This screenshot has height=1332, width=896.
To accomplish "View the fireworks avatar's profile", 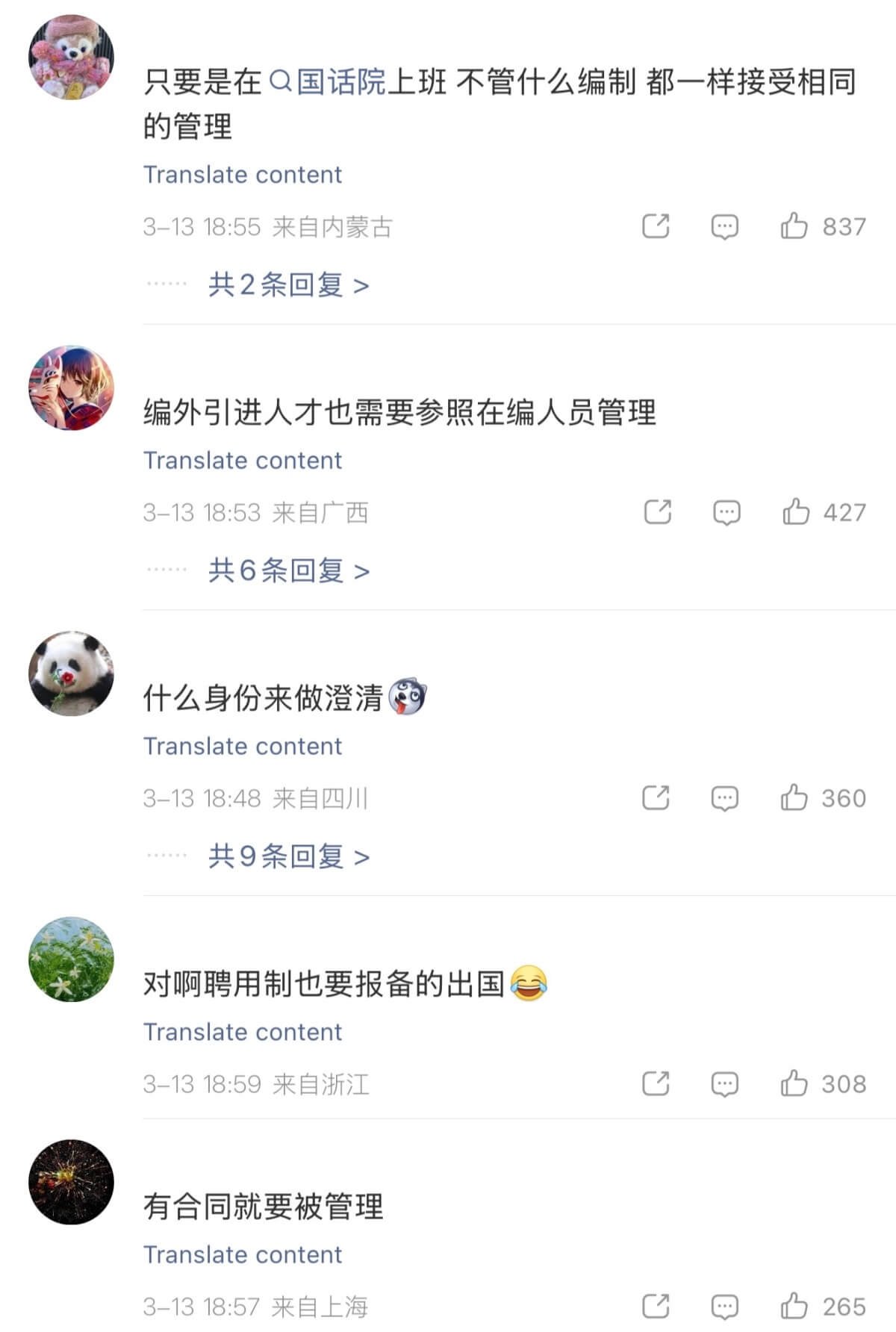I will (x=71, y=1182).
